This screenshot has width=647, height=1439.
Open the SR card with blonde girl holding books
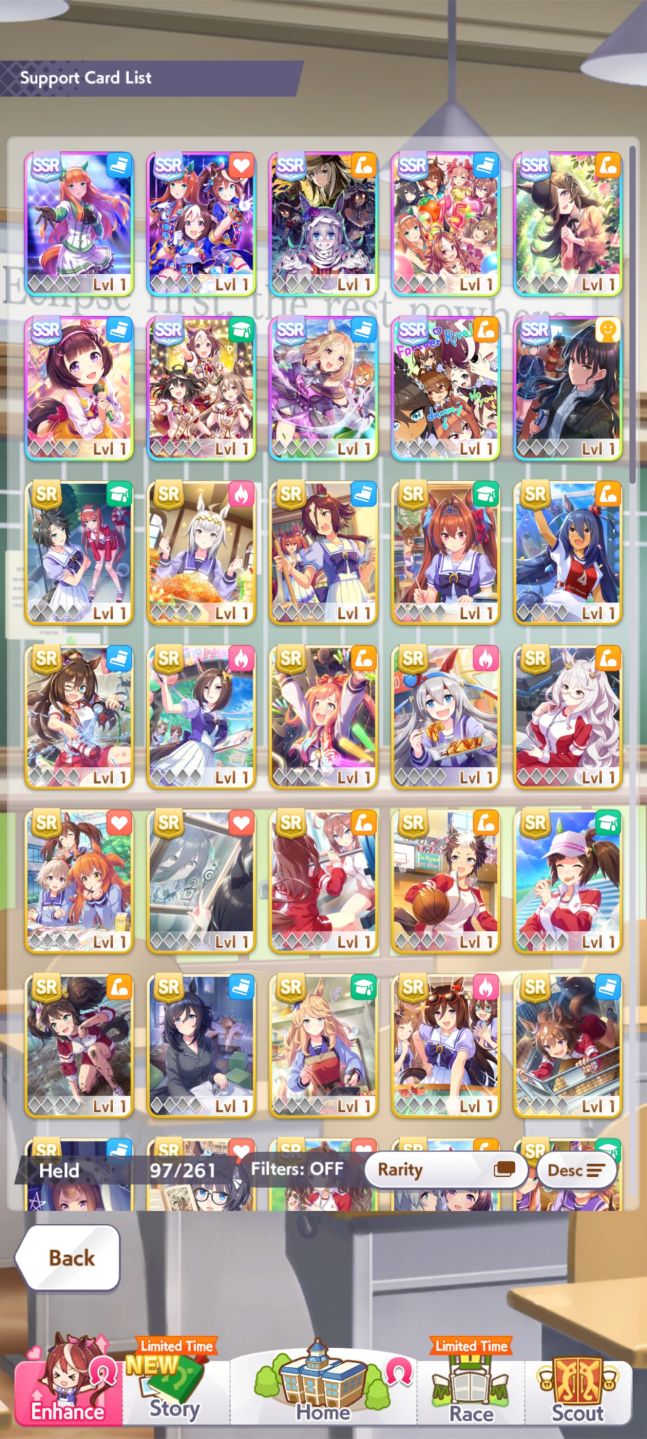point(324,1046)
